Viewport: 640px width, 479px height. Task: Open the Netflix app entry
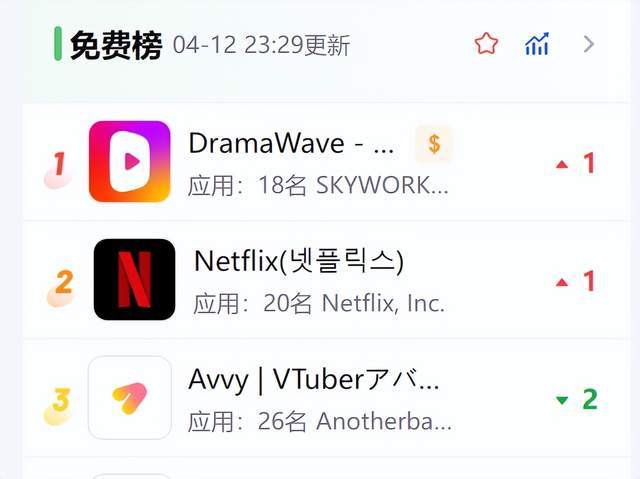click(x=326, y=280)
